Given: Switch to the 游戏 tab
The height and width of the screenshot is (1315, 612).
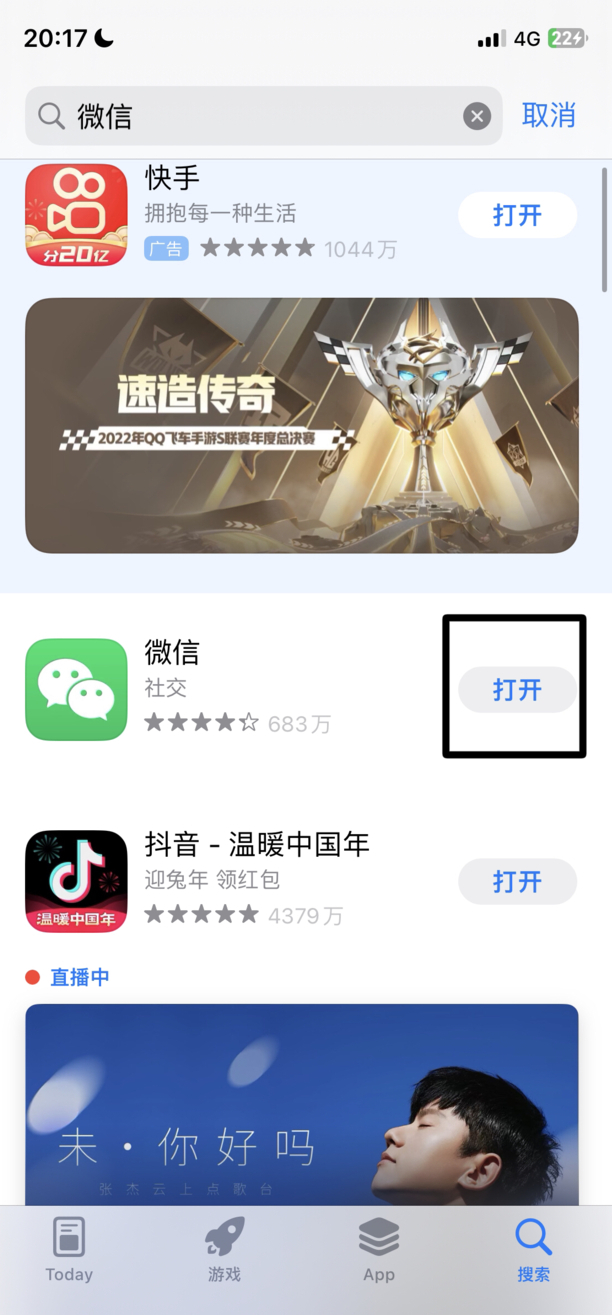Looking at the screenshot, I should coord(224,1250).
